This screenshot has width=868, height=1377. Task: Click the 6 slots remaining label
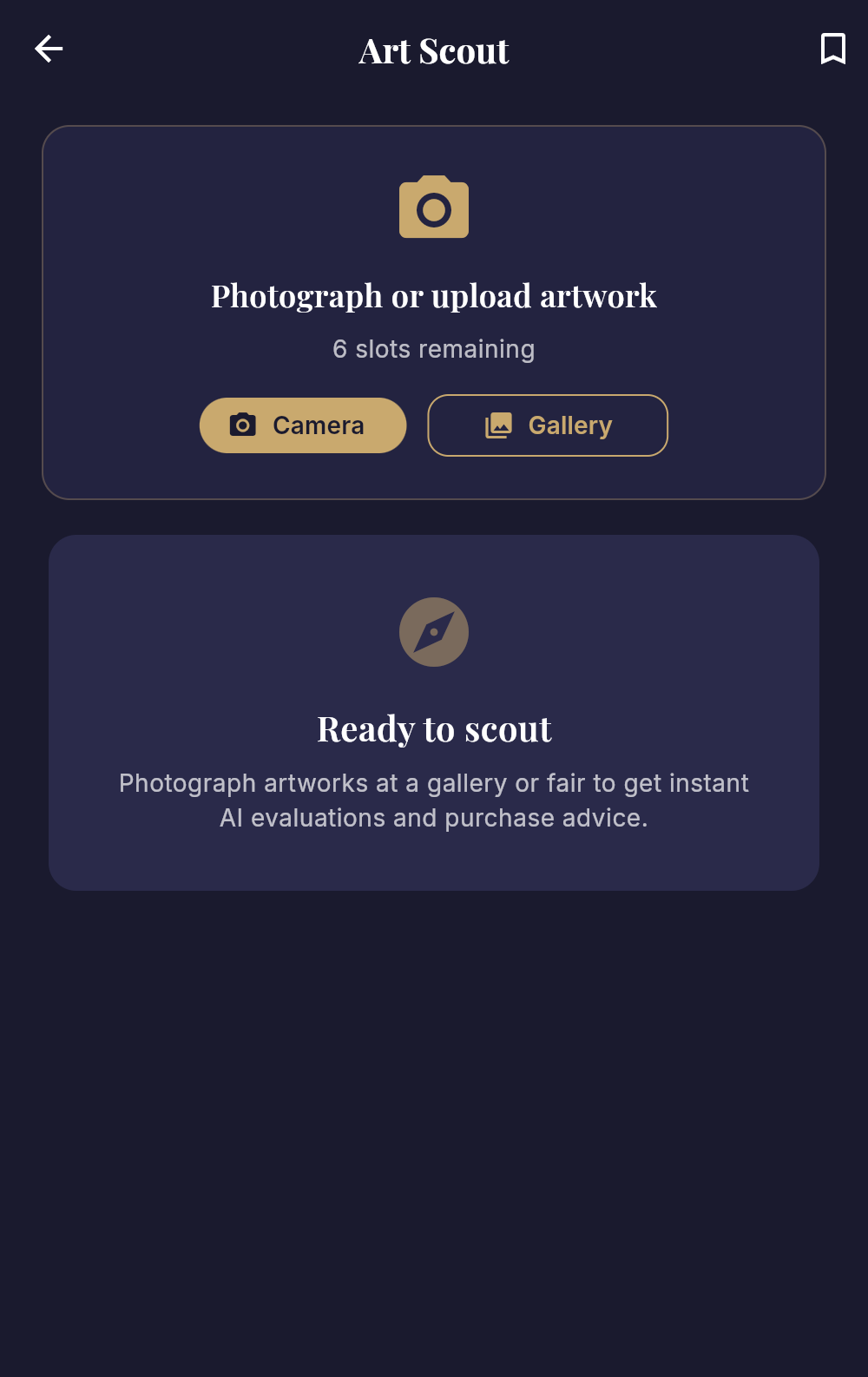click(x=434, y=348)
